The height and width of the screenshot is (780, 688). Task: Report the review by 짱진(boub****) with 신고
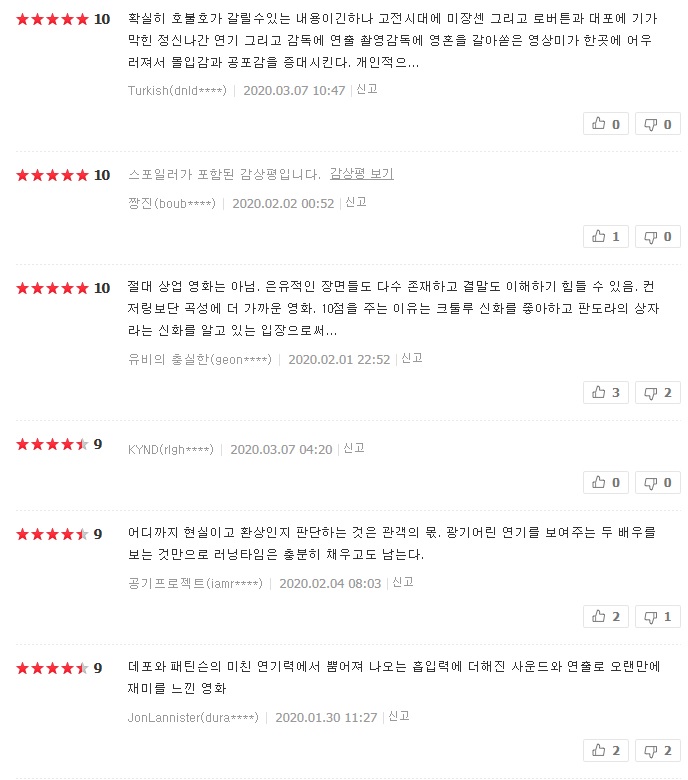356,202
